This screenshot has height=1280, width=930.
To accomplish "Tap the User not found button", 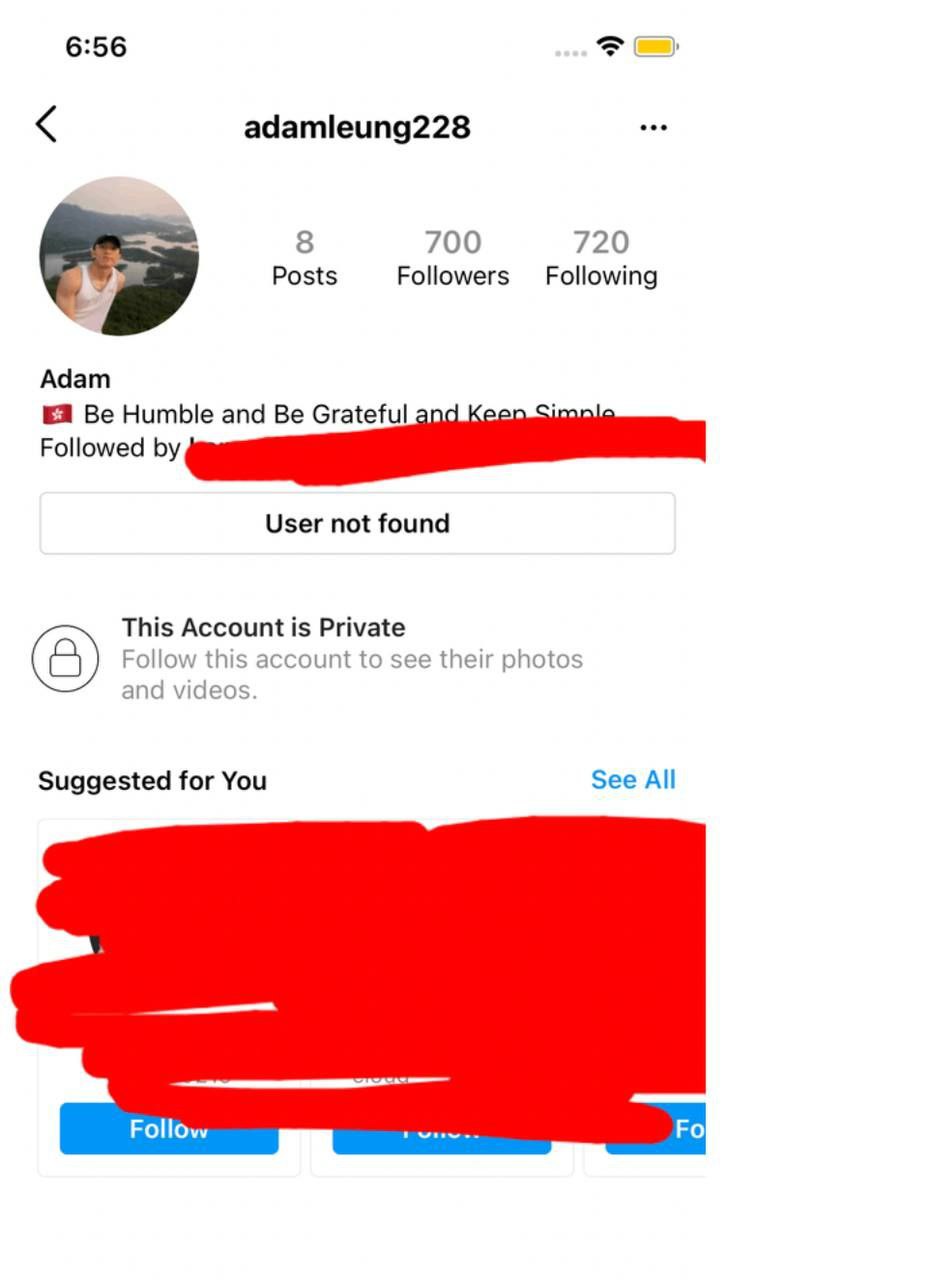I will tap(357, 523).
